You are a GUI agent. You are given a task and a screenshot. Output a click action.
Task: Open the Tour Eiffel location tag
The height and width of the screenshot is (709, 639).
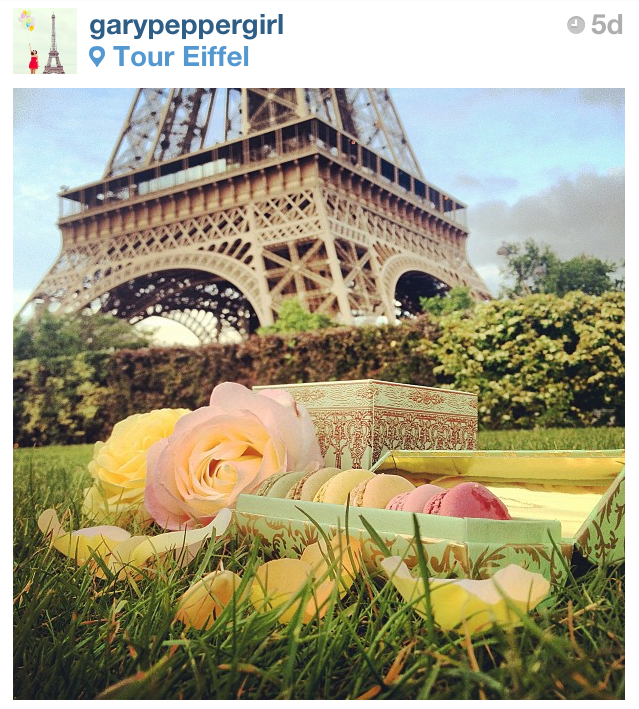point(180,56)
